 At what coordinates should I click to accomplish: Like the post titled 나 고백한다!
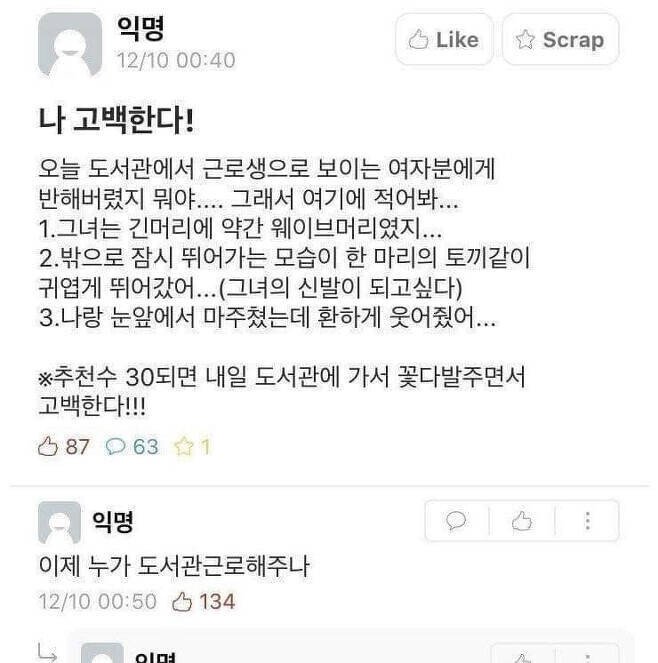point(443,40)
